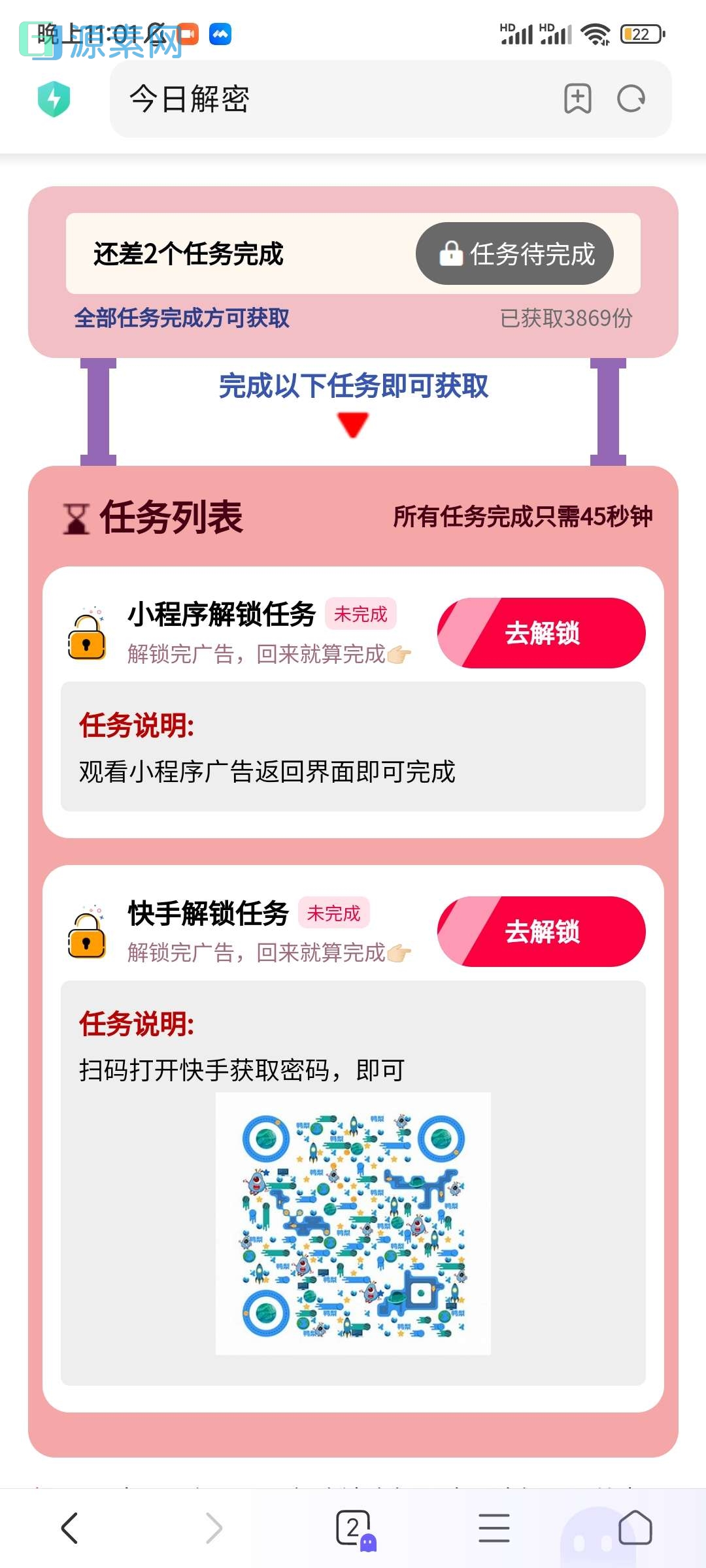This screenshot has width=706, height=1568.
Task: Tap the 今日解密 address bar
Action: 261,99
